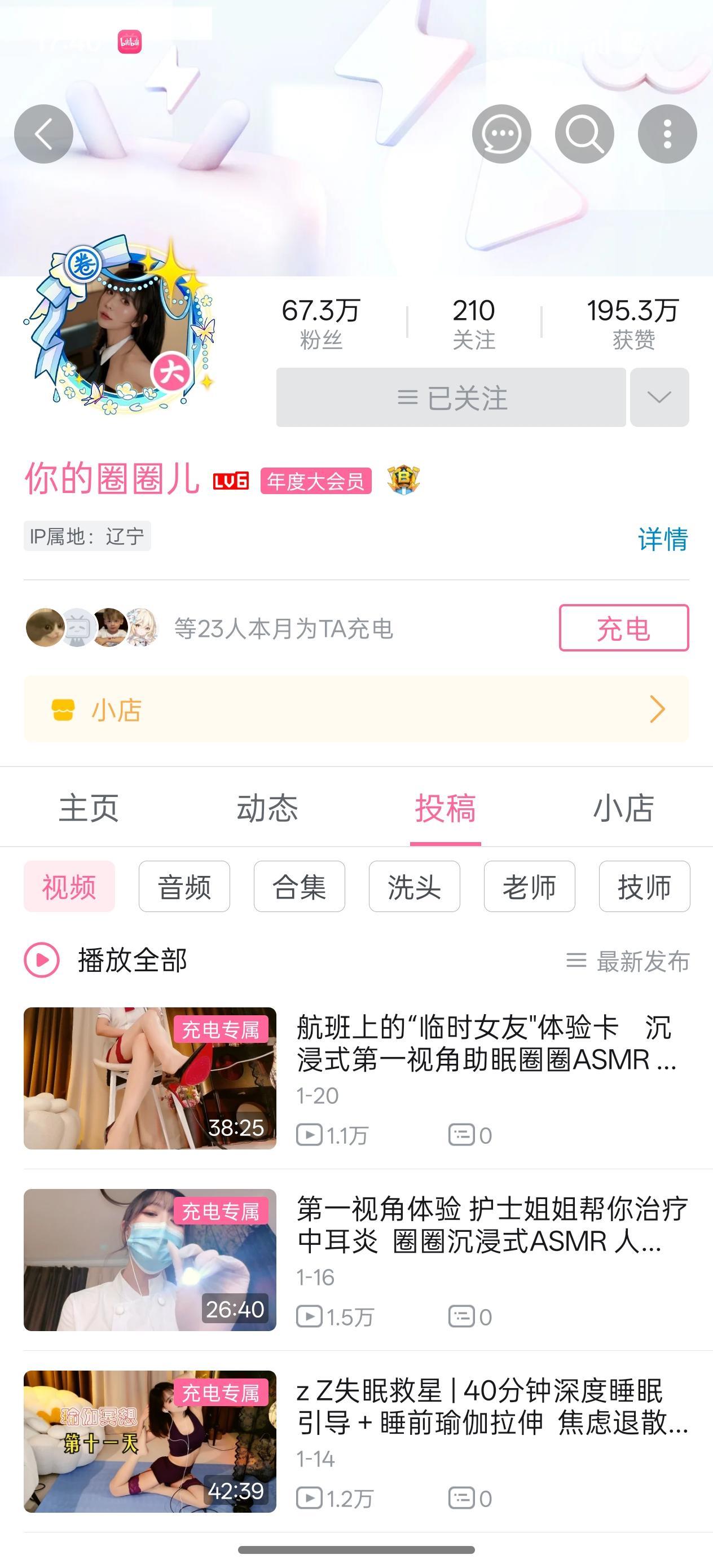Click the search icon in the header
The height and width of the screenshot is (1568, 713).
point(584,133)
